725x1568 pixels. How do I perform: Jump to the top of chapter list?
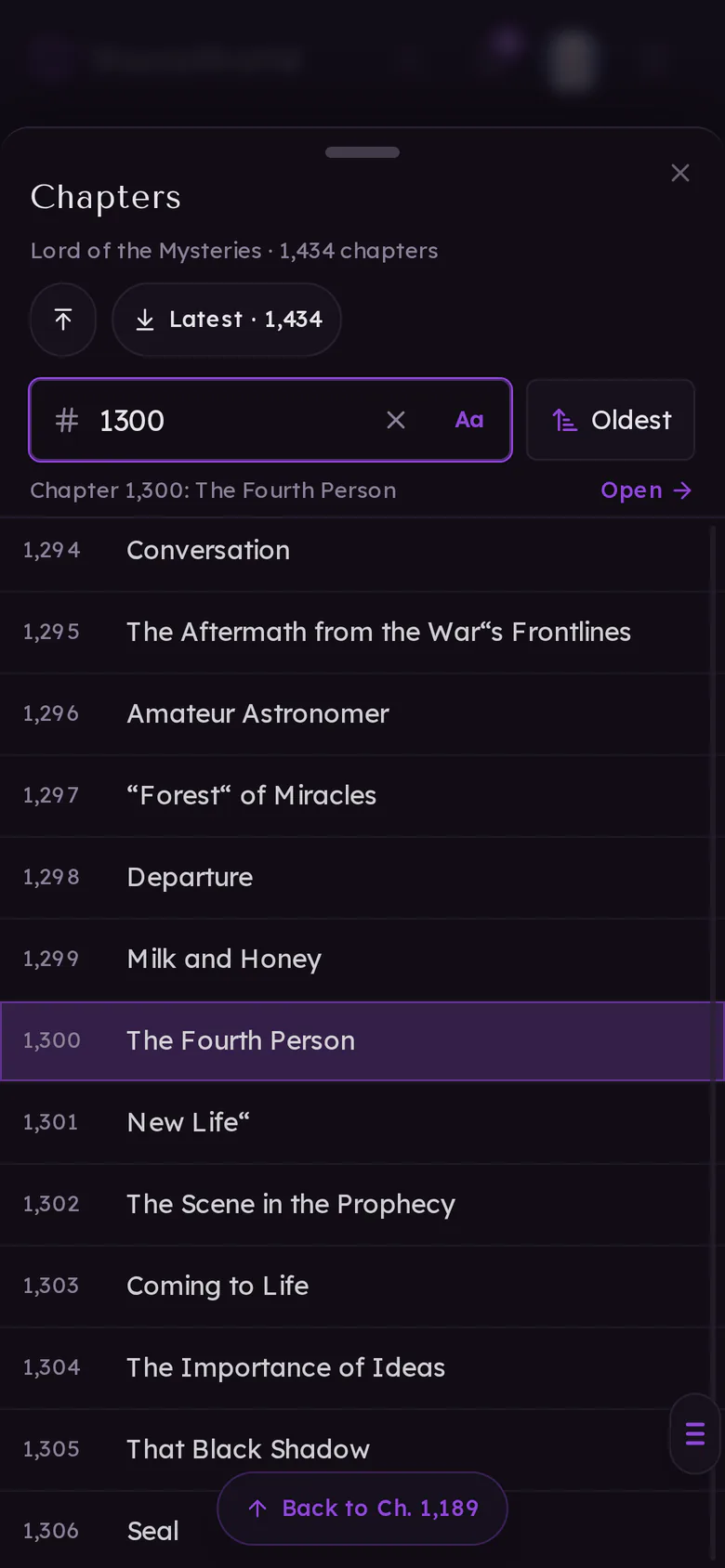[x=63, y=320]
